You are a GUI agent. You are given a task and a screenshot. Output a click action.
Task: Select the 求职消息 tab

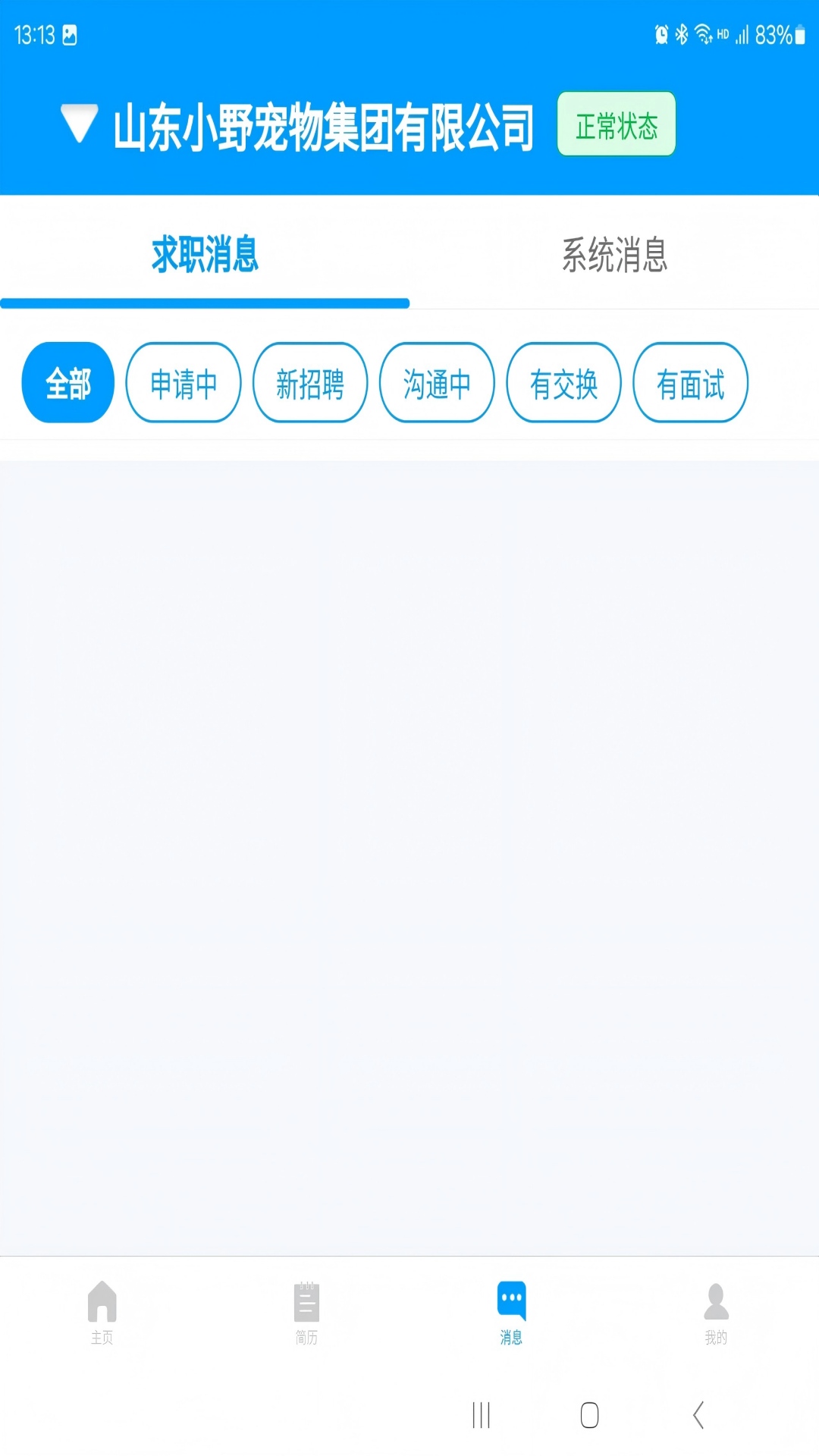click(x=205, y=255)
